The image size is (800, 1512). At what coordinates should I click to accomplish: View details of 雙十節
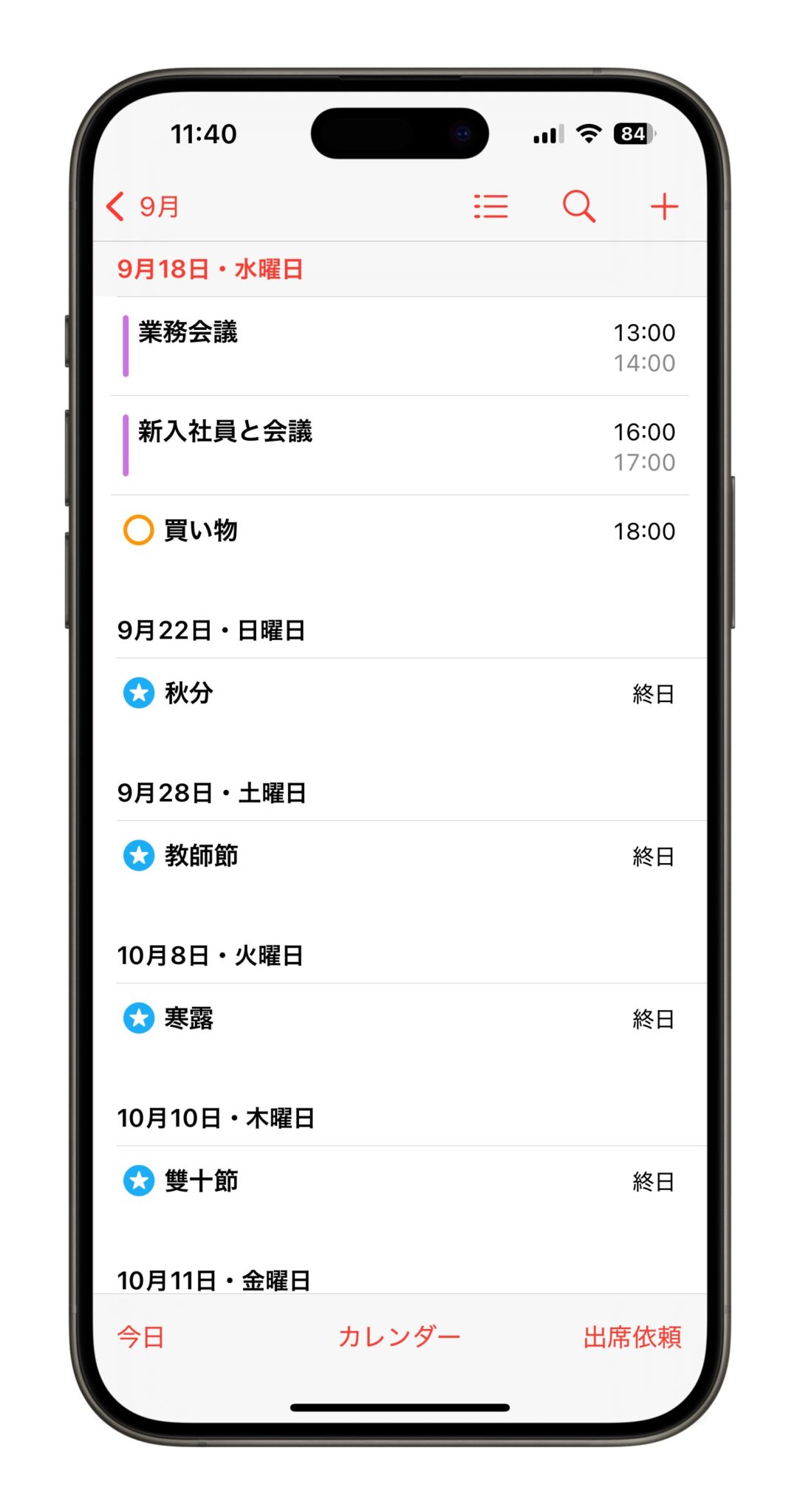point(399,1181)
